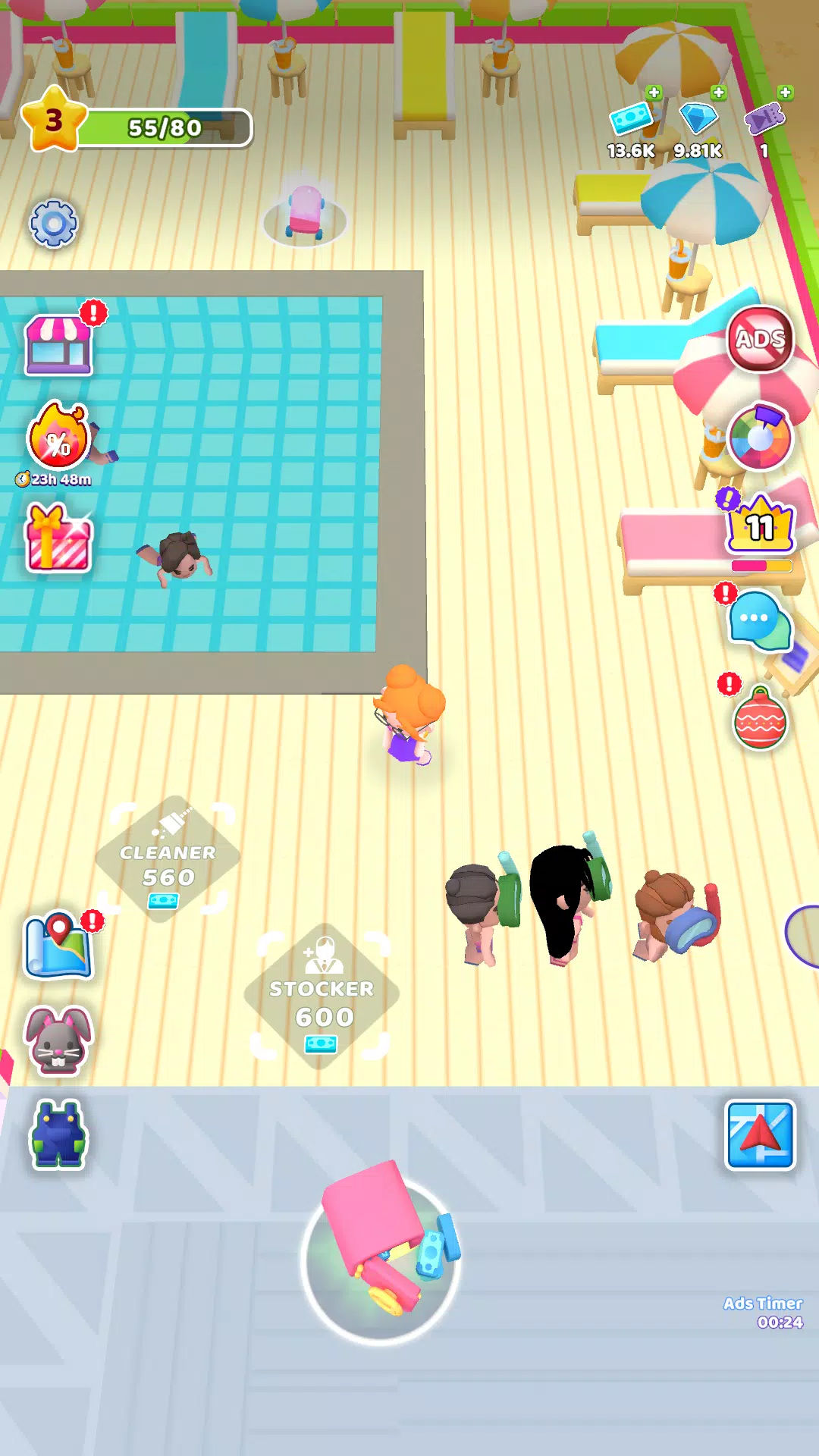
Task: Open the map icon
Action: (59, 948)
